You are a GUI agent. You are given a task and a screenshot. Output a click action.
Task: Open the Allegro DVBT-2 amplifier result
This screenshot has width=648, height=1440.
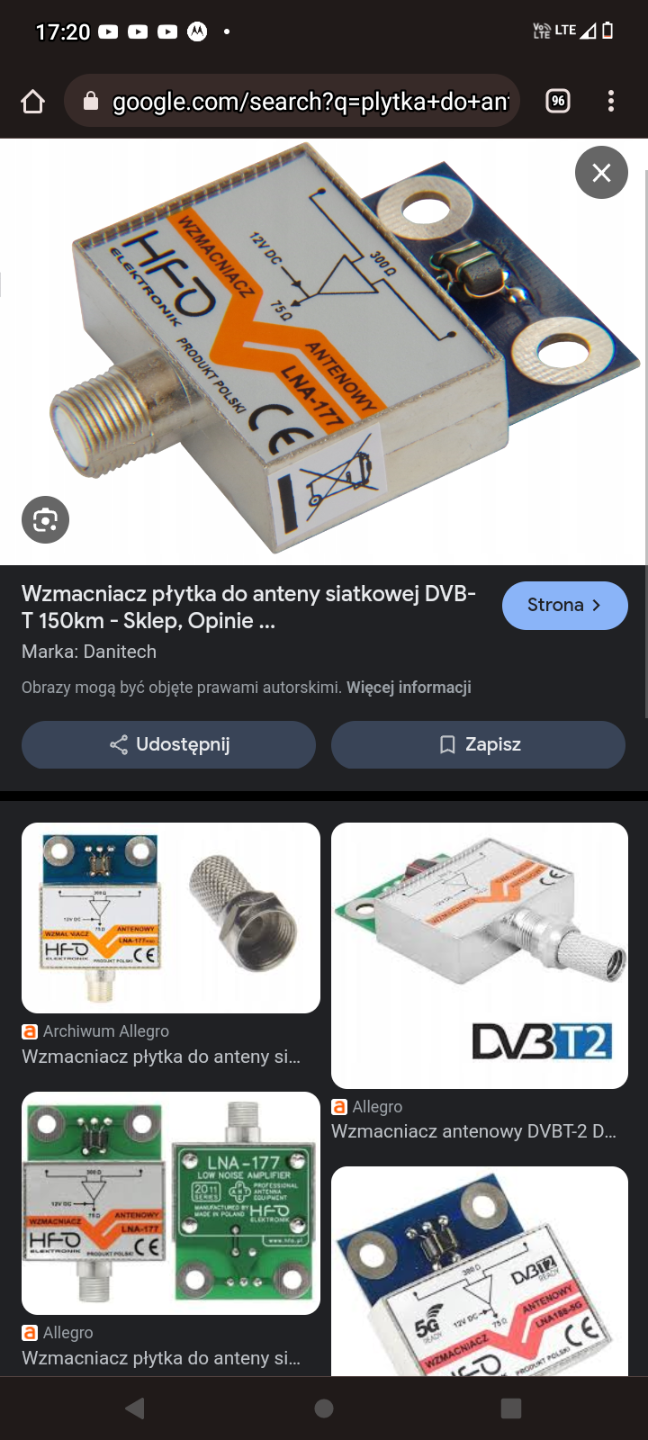coord(479,955)
